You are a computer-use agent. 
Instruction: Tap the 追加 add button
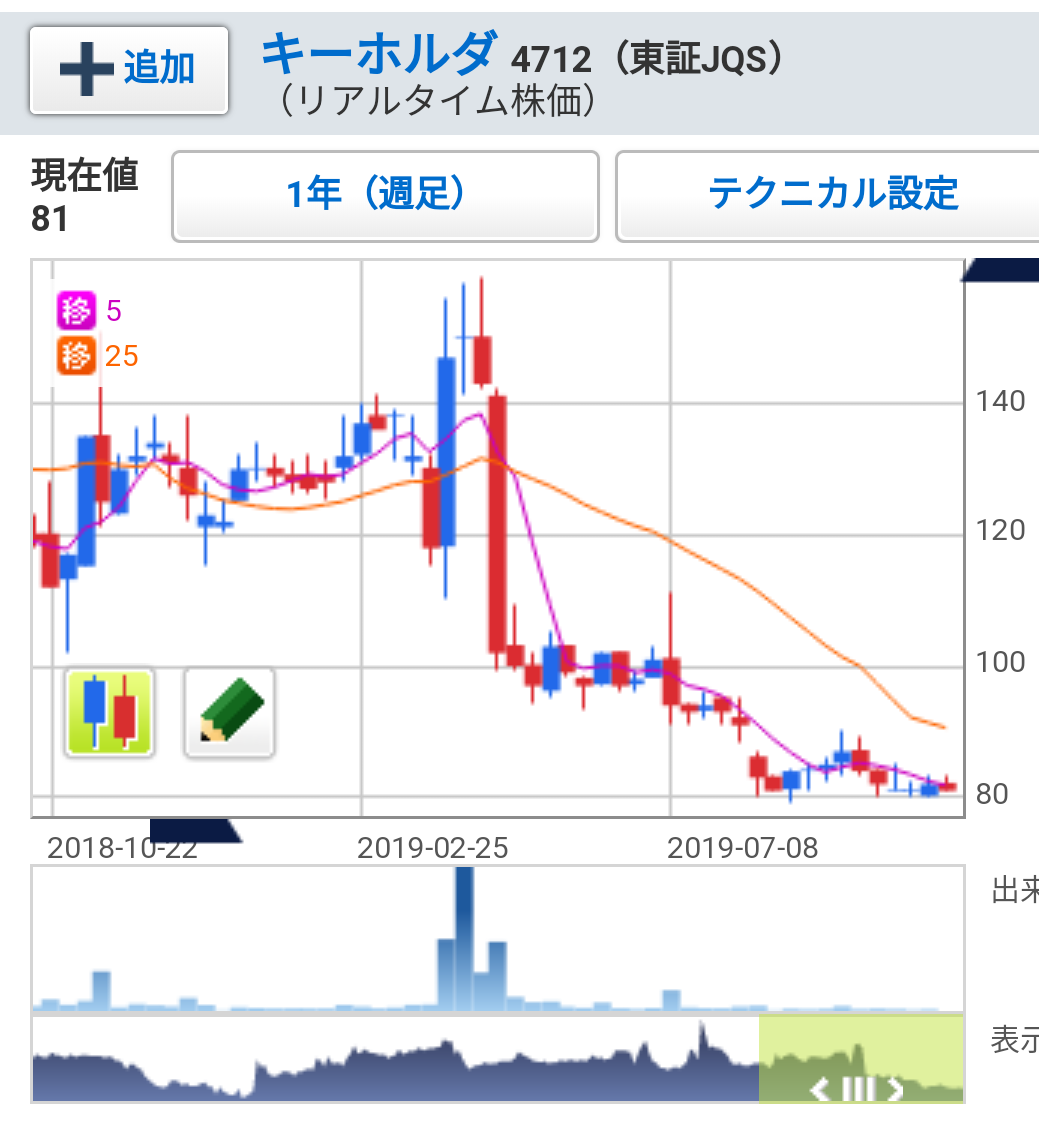pyautogui.click(x=129, y=69)
